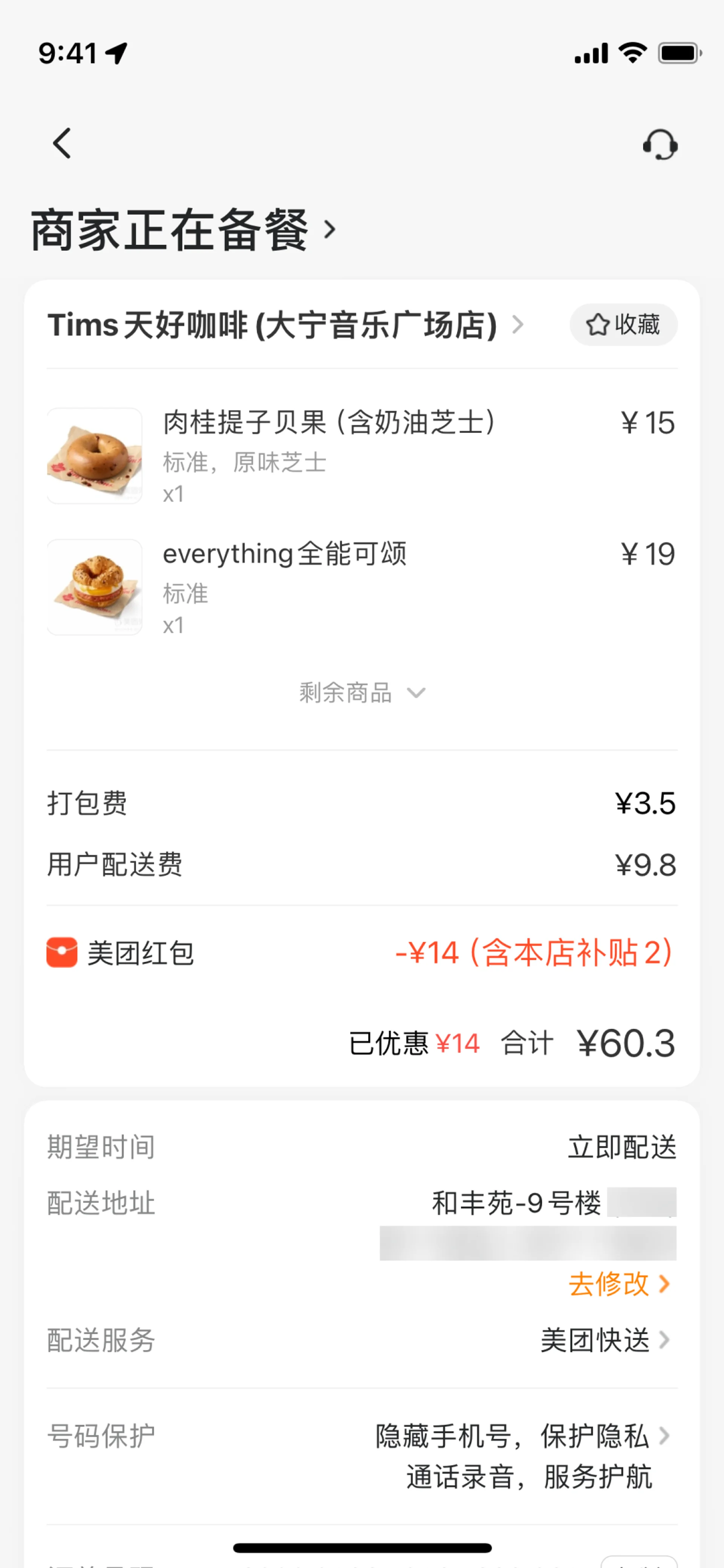Go back using the back arrow

coord(62,144)
